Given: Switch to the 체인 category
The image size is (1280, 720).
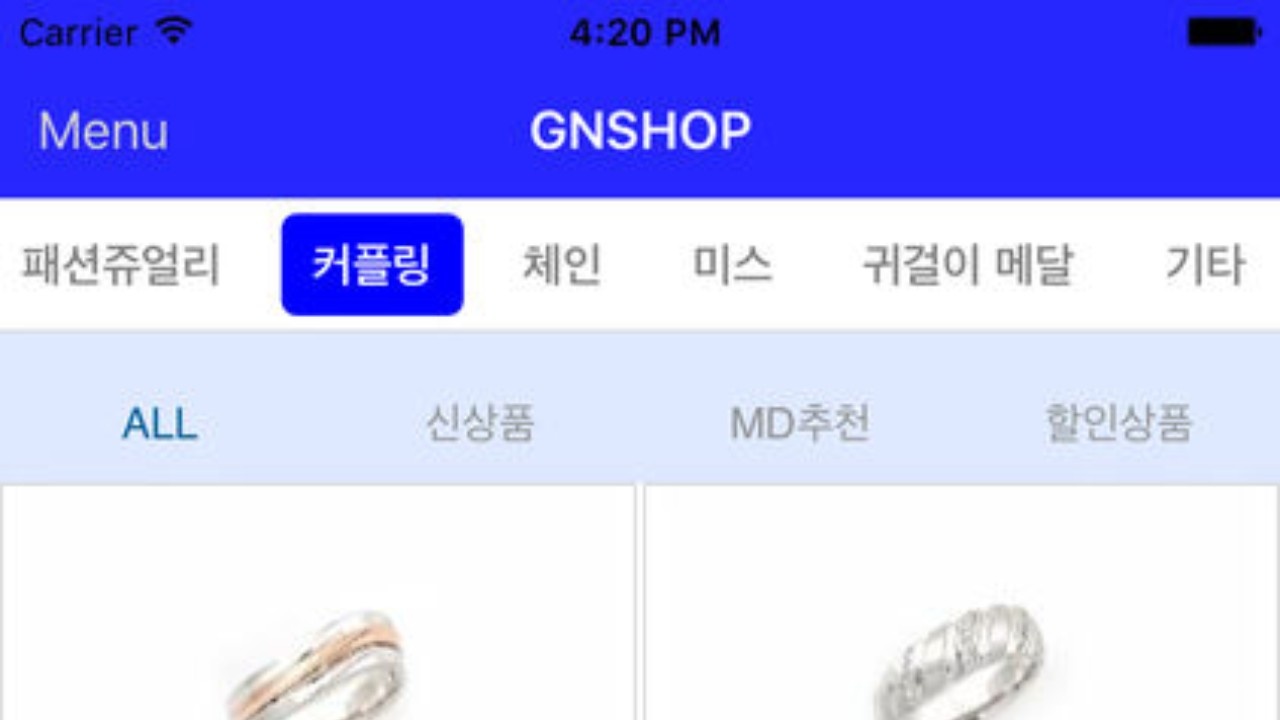Looking at the screenshot, I should point(562,265).
